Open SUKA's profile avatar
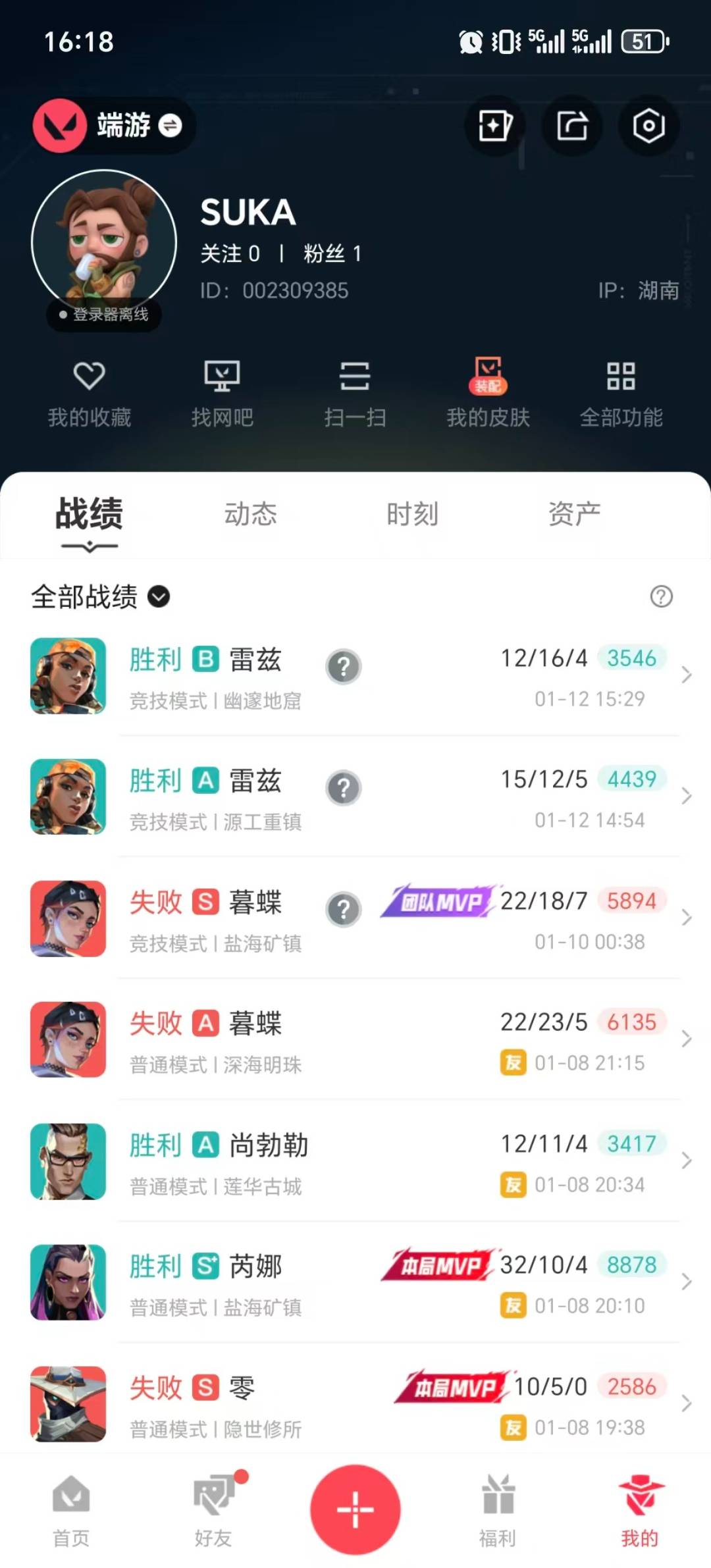 pyautogui.click(x=104, y=242)
